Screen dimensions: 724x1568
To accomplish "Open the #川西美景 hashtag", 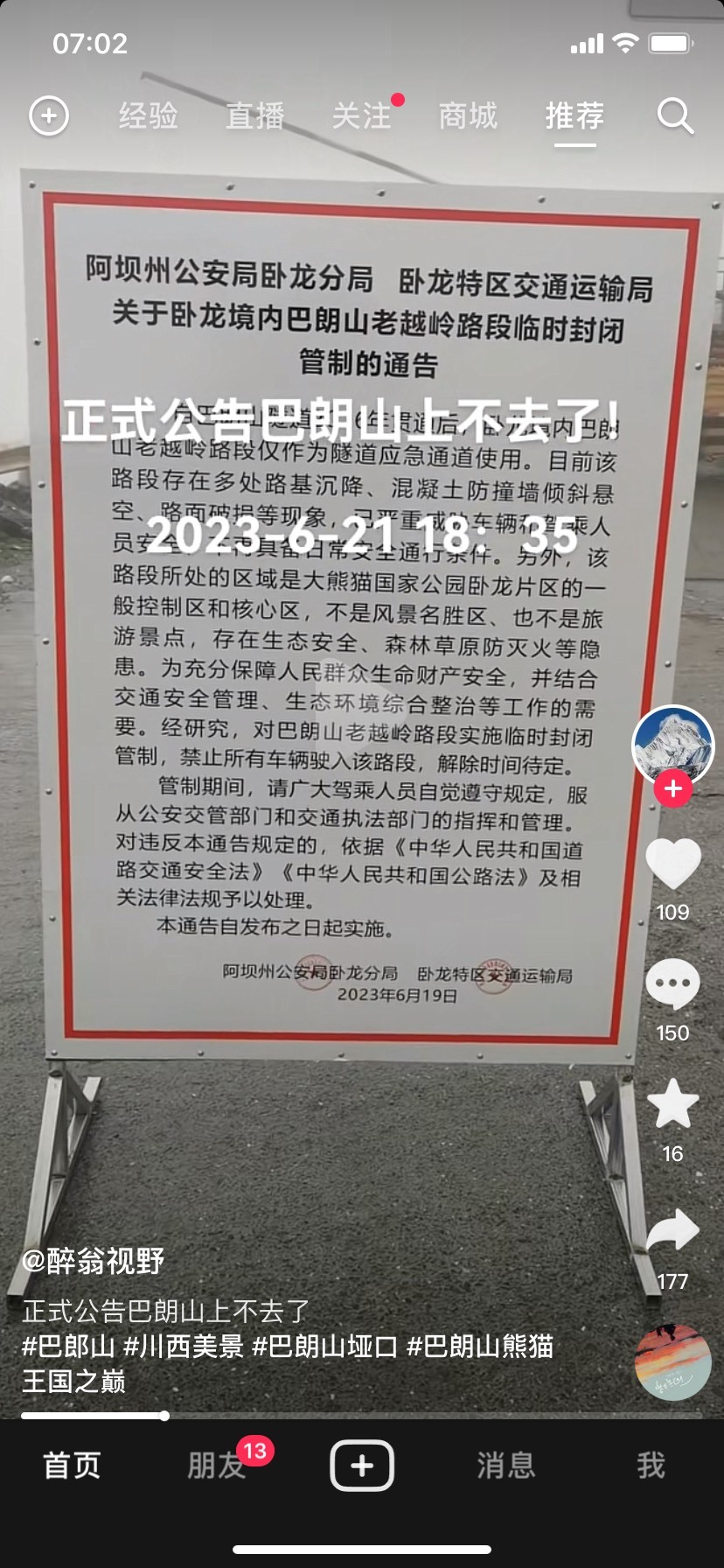I will tap(183, 1346).
